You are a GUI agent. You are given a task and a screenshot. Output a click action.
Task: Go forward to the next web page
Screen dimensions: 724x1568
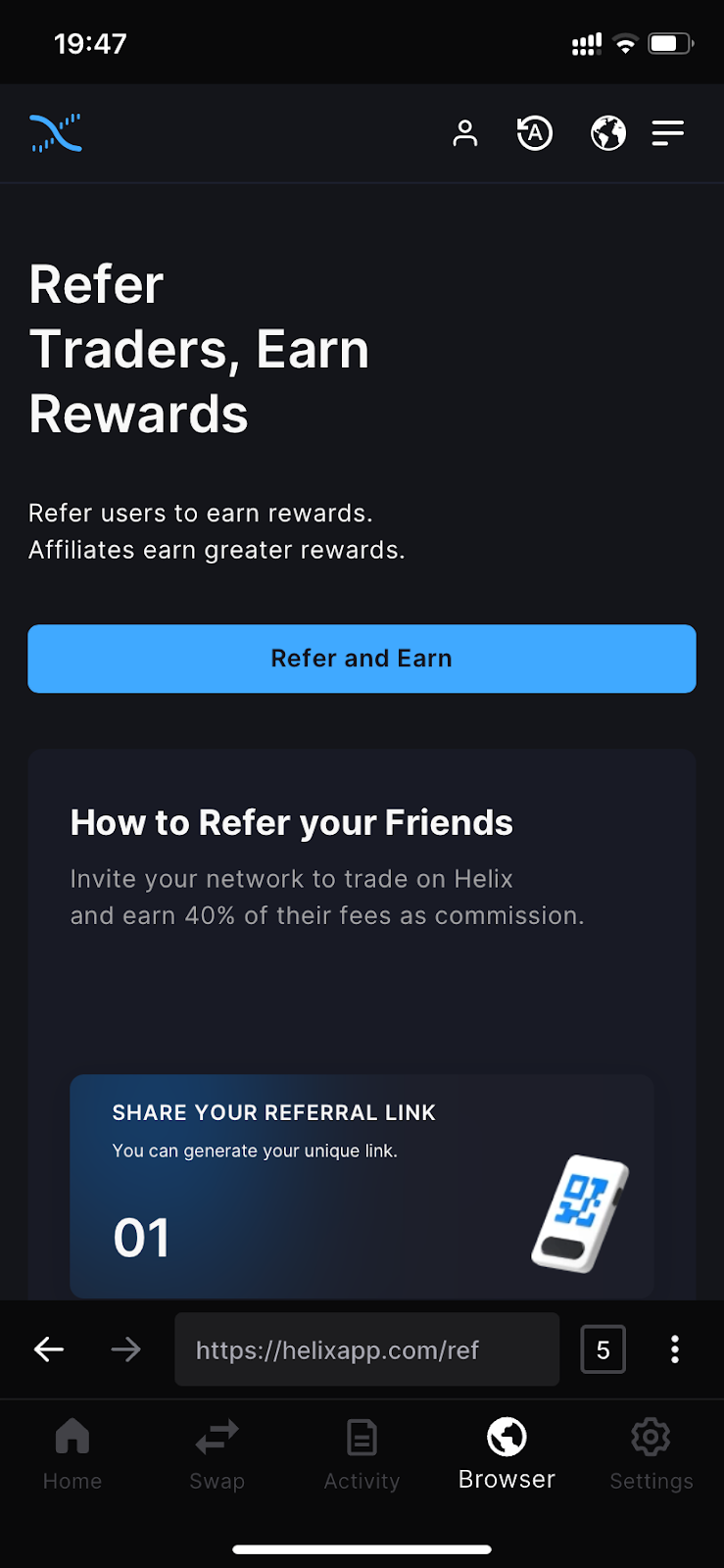coord(126,1349)
